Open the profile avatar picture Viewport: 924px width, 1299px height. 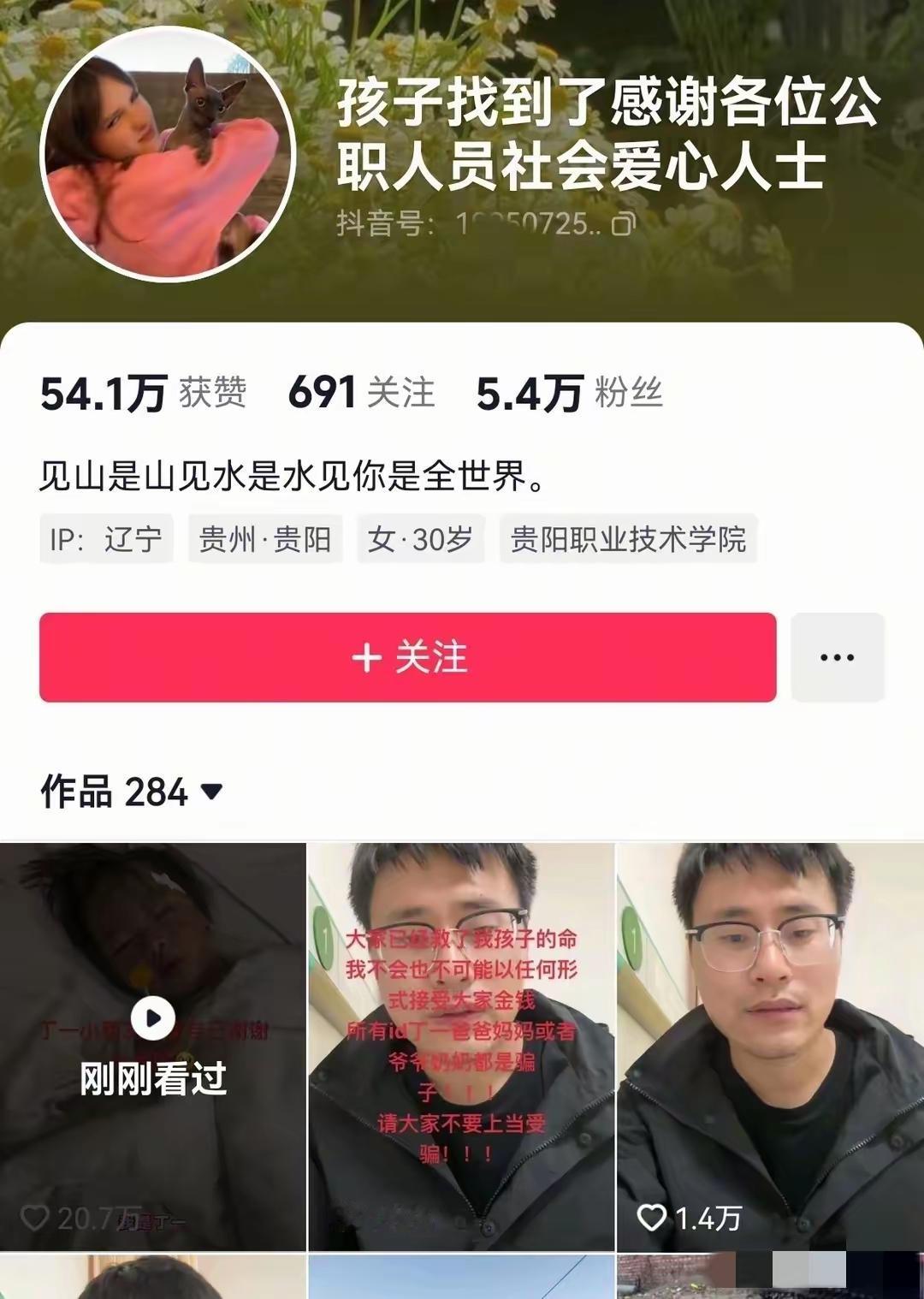pyautogui.click(x=167, y=155)
